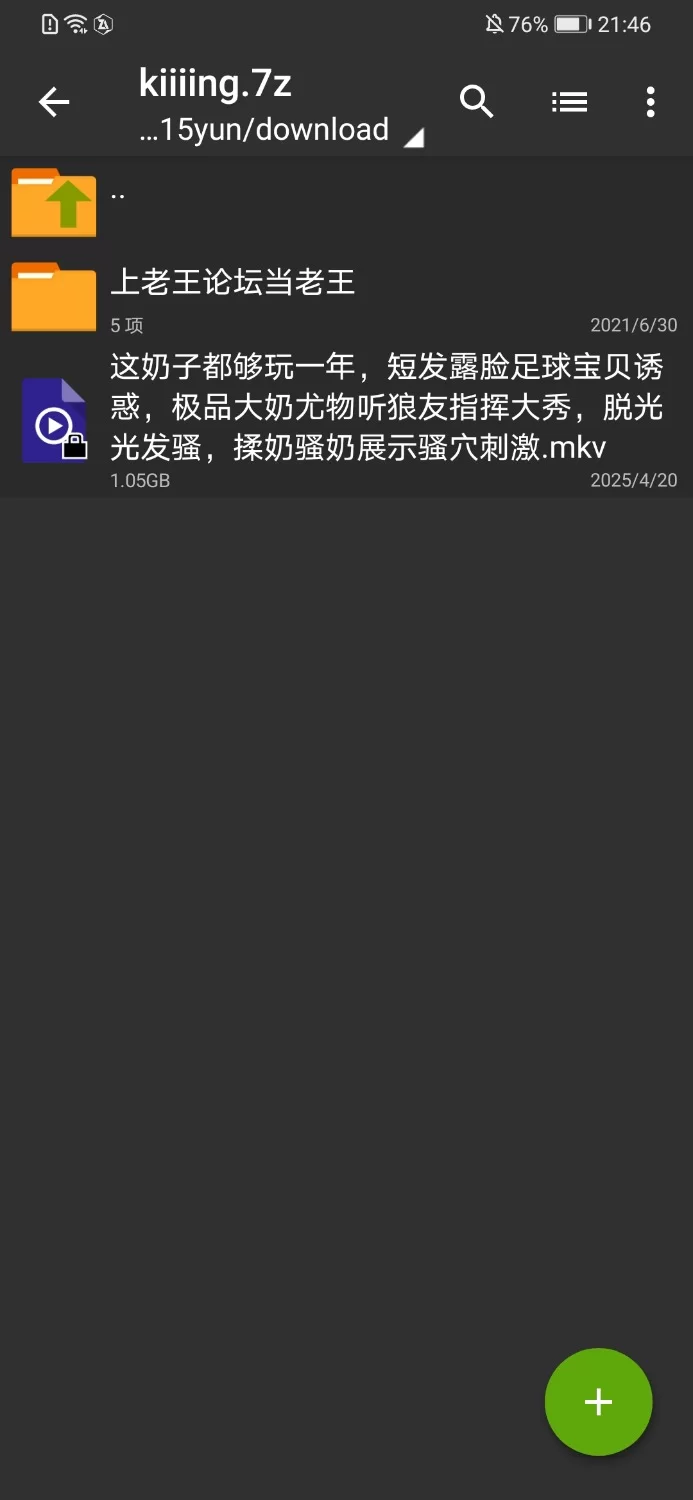Tap the back arrow in the app bar
This screenshot has height=1500, width=693.
tap(54, 102)
